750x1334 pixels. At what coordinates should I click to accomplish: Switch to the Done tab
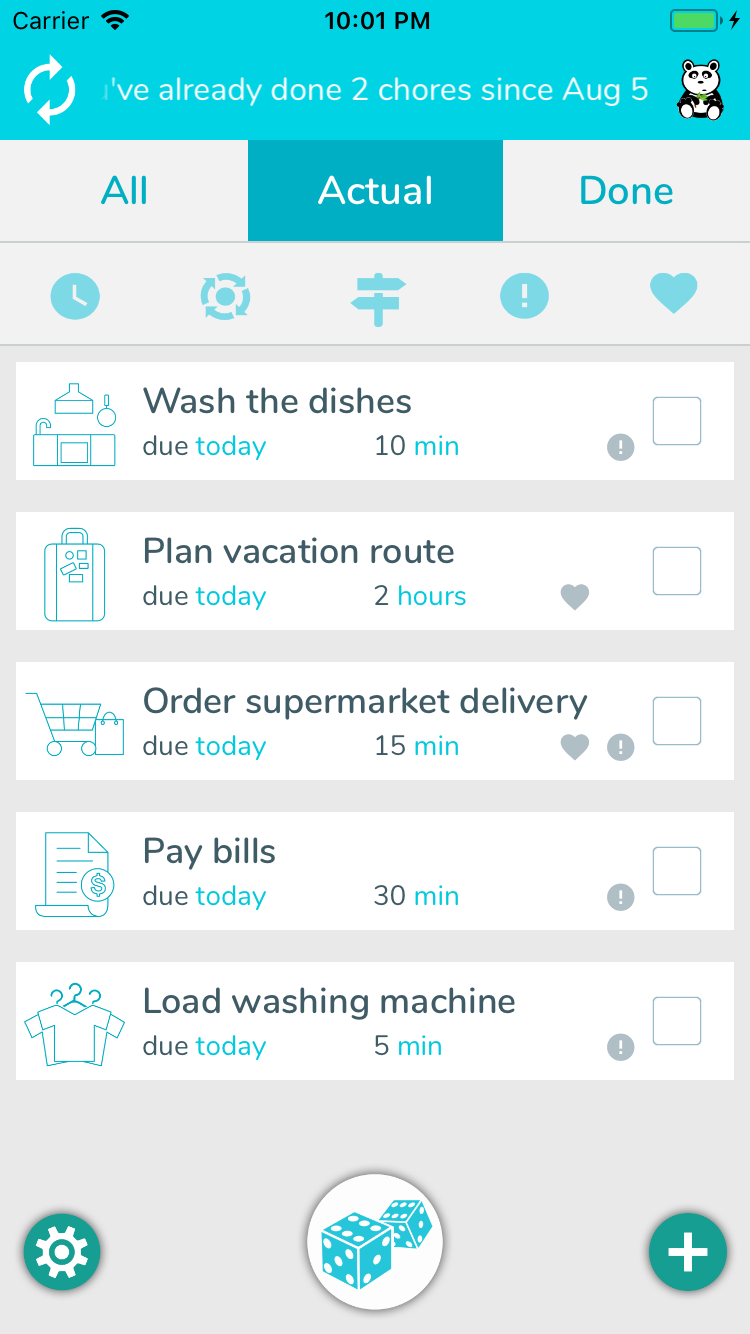tap(626, 190)
